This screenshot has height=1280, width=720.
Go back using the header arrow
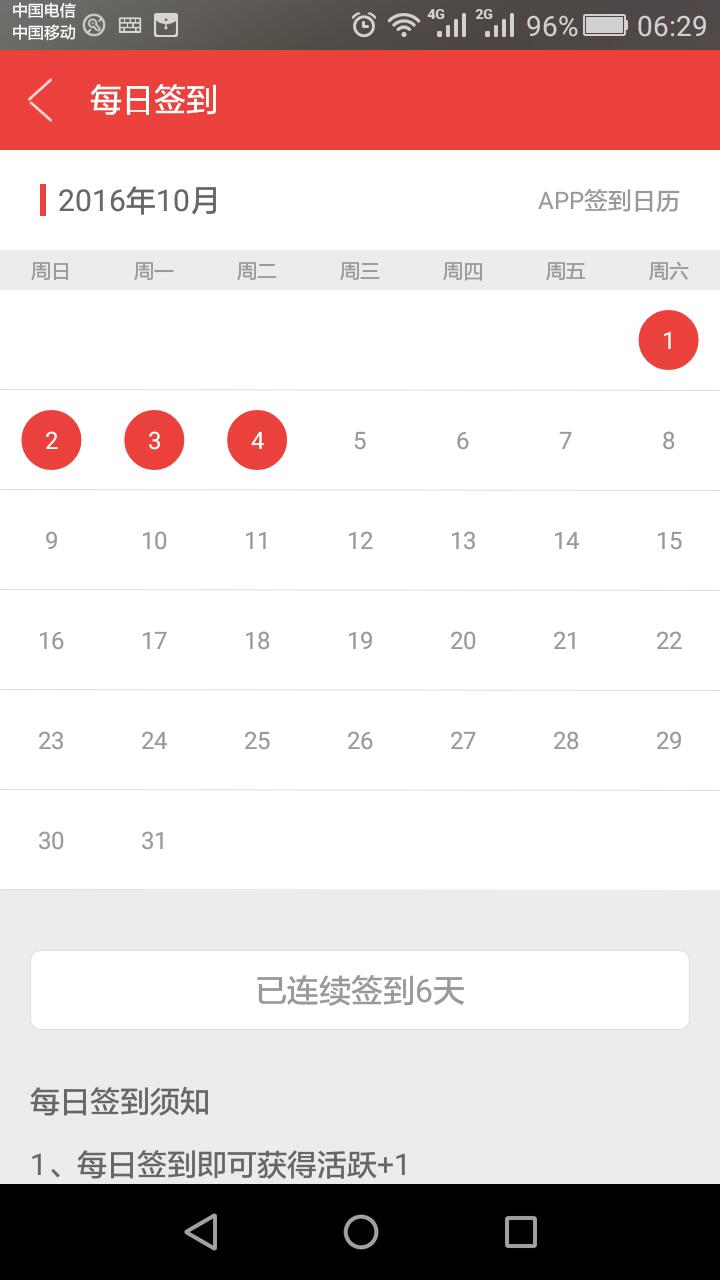coord(41,100)
